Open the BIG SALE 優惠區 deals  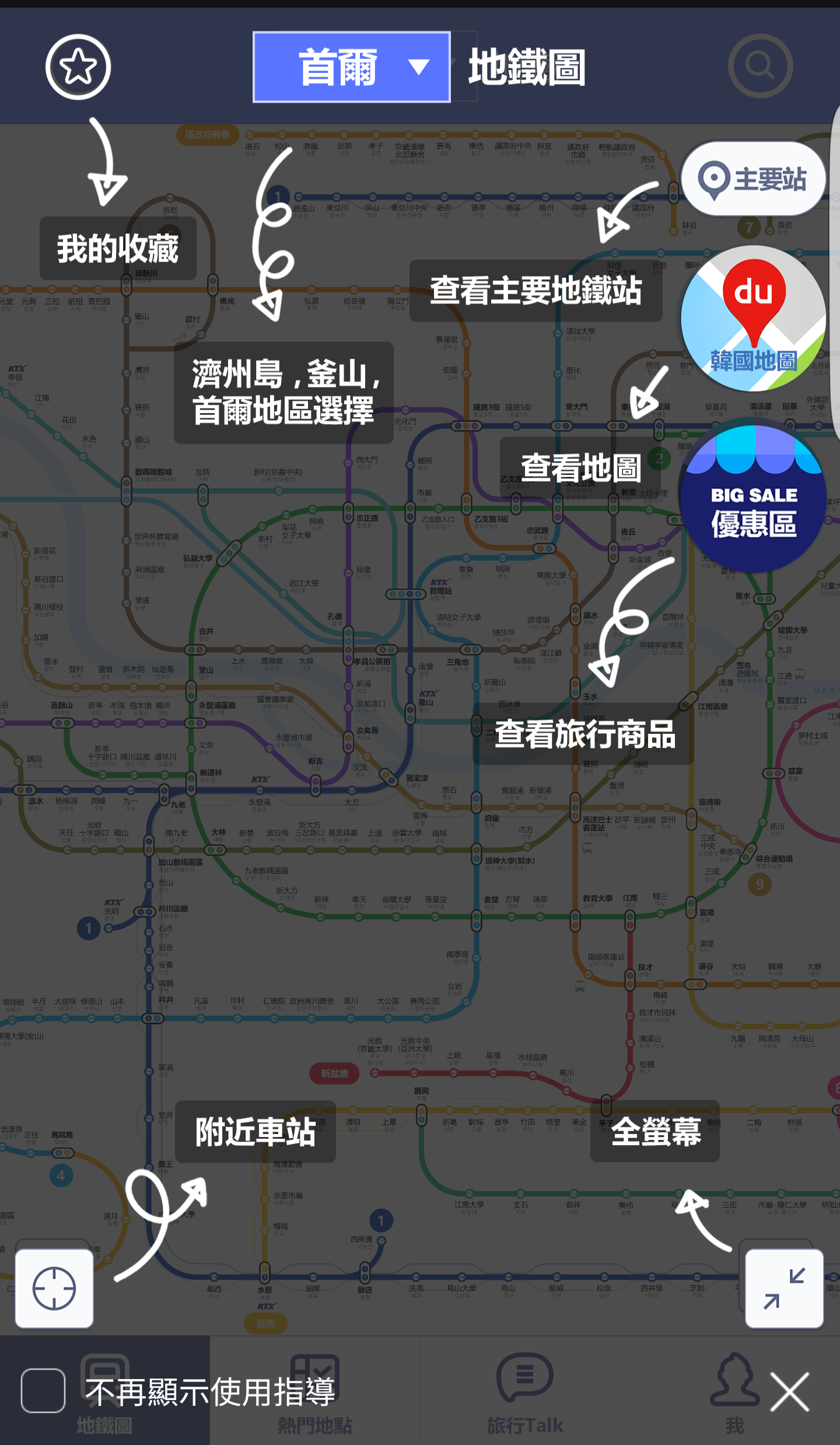click(753, 496)
